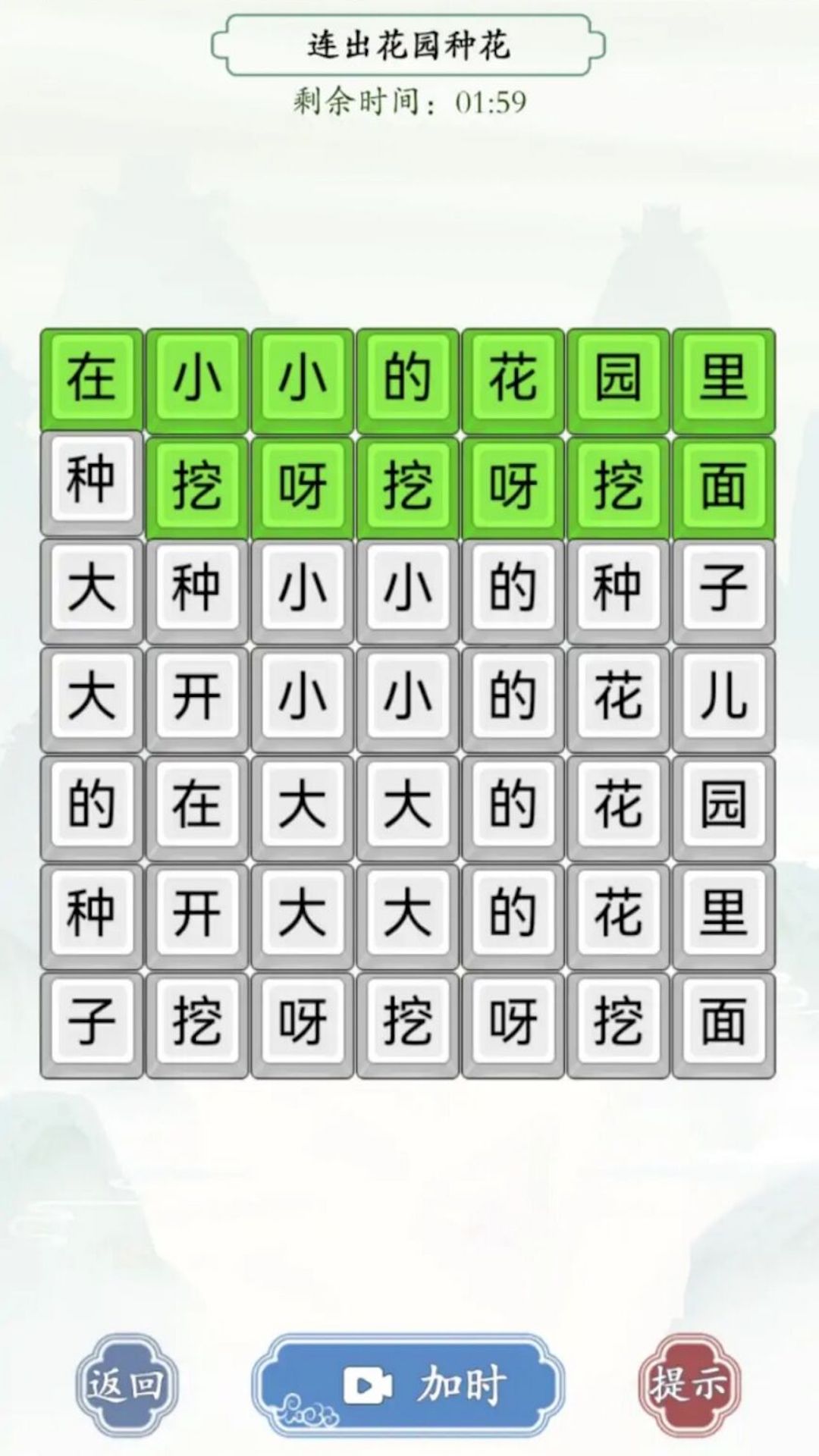Image resolution: width=819 pixels, height=1456 pixels.
Task: Click the 连出花园种花 title banner
Action: [x=409, y=45]
